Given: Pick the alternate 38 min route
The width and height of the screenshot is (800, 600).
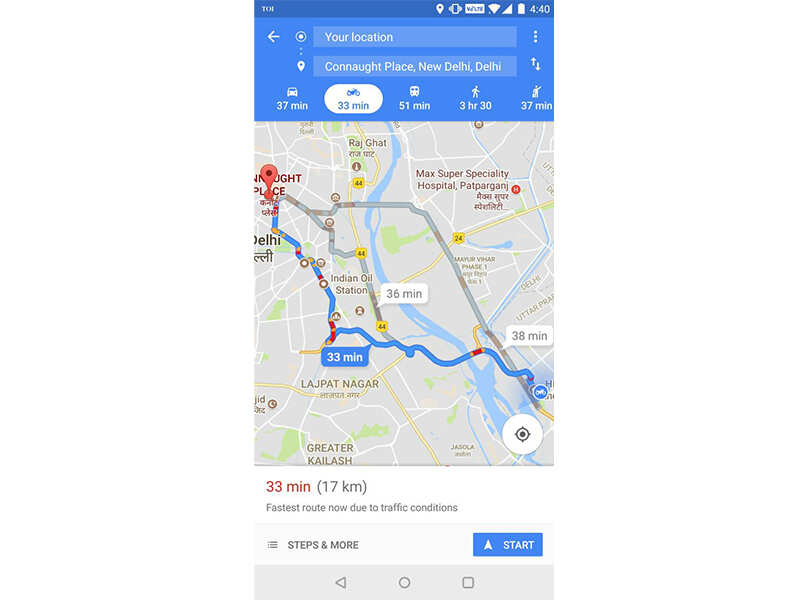Looking at the screenshot, I should pos(529,336).
